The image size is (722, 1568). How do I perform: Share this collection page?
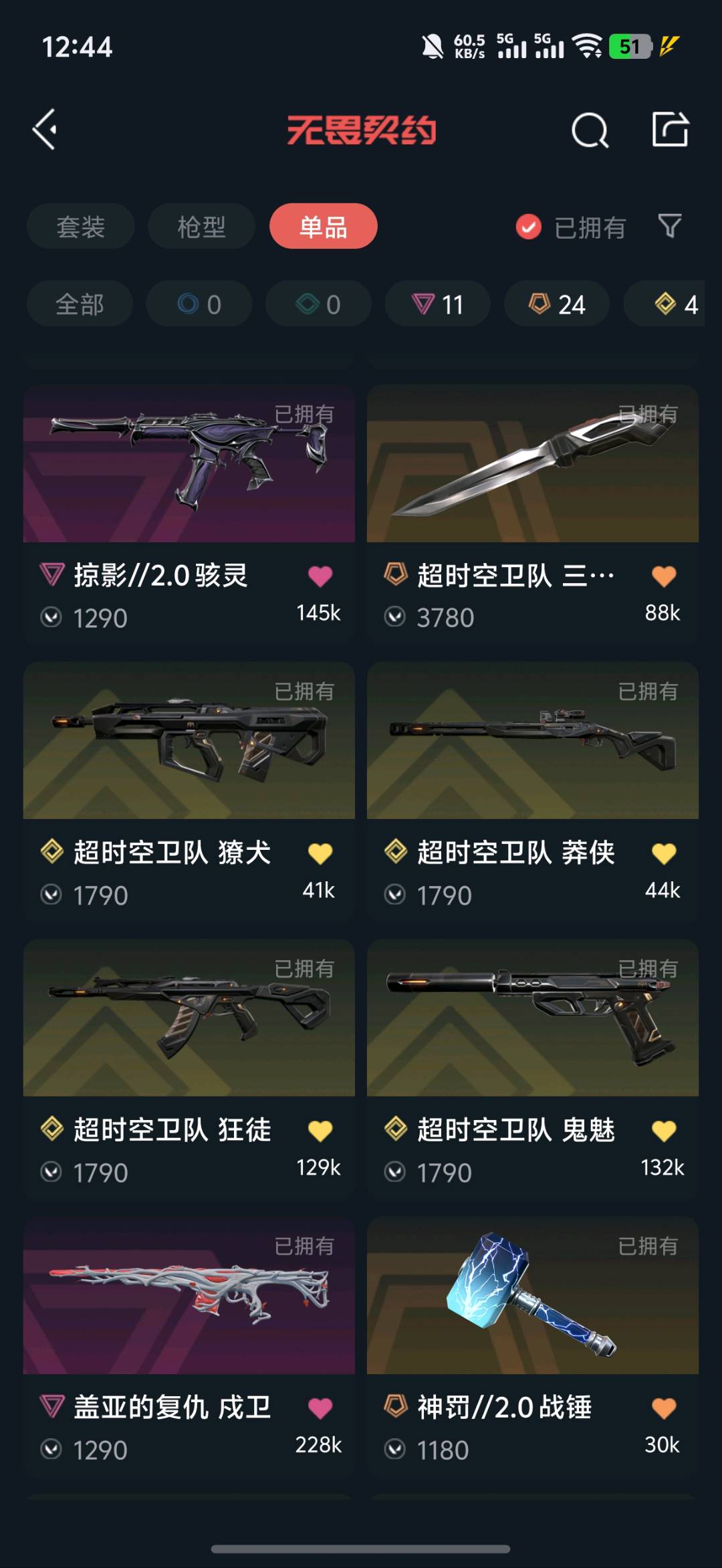pyautogui.click(x=670, y=129)
